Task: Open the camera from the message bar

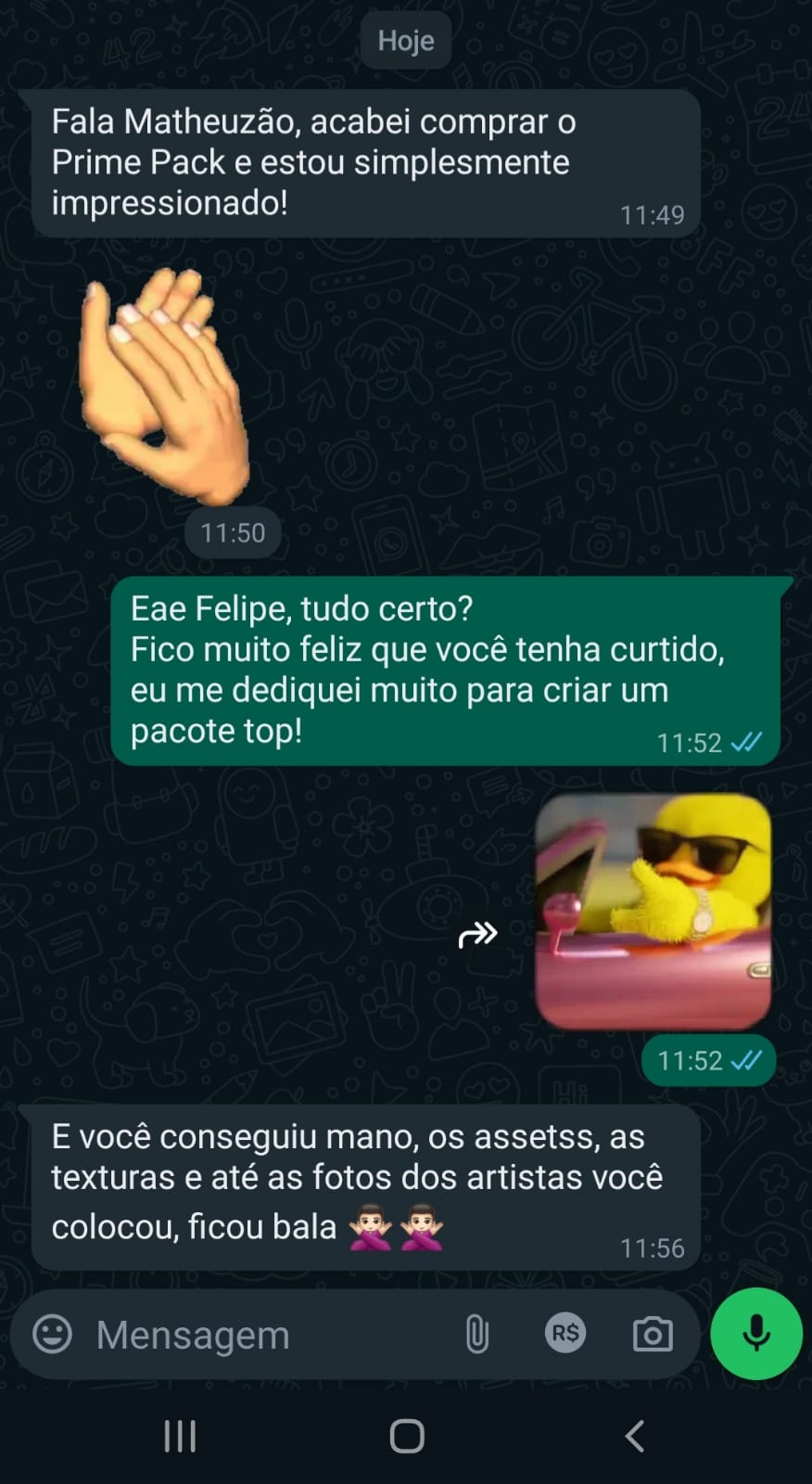Action: point(653,1335)
